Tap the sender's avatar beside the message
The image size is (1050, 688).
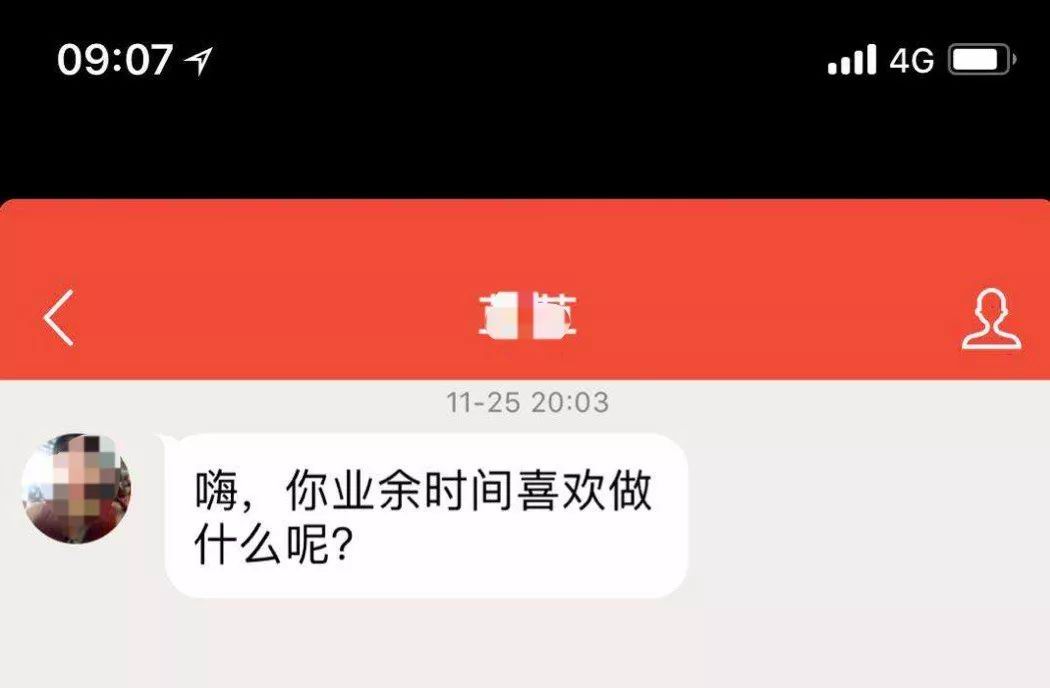(x=77, y=488)
